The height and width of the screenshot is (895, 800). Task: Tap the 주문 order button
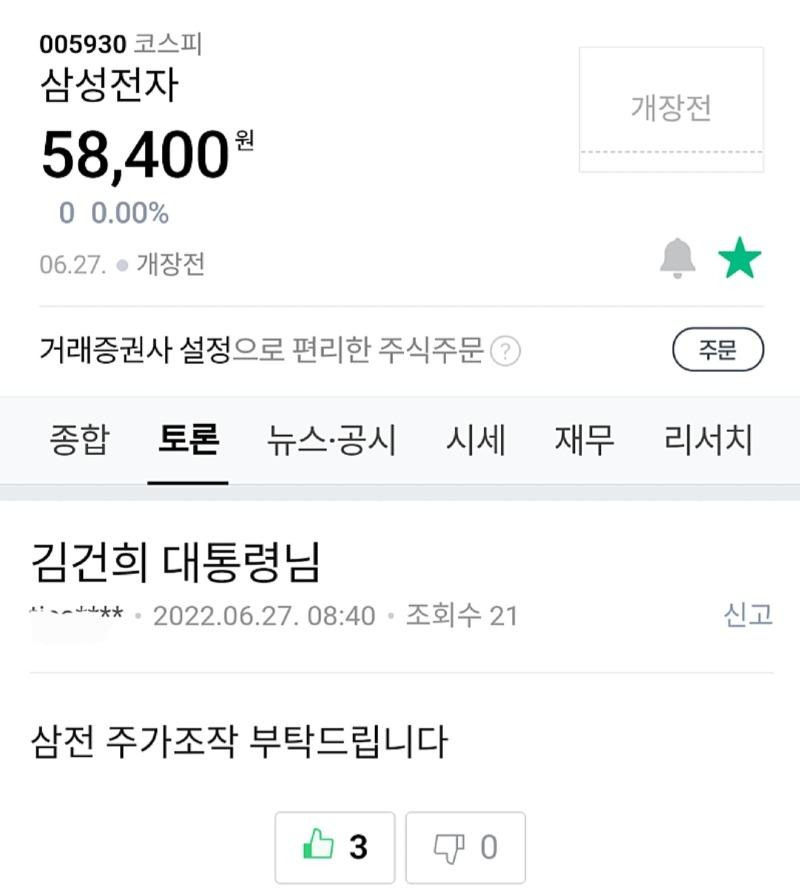click(x=717, y=351)
